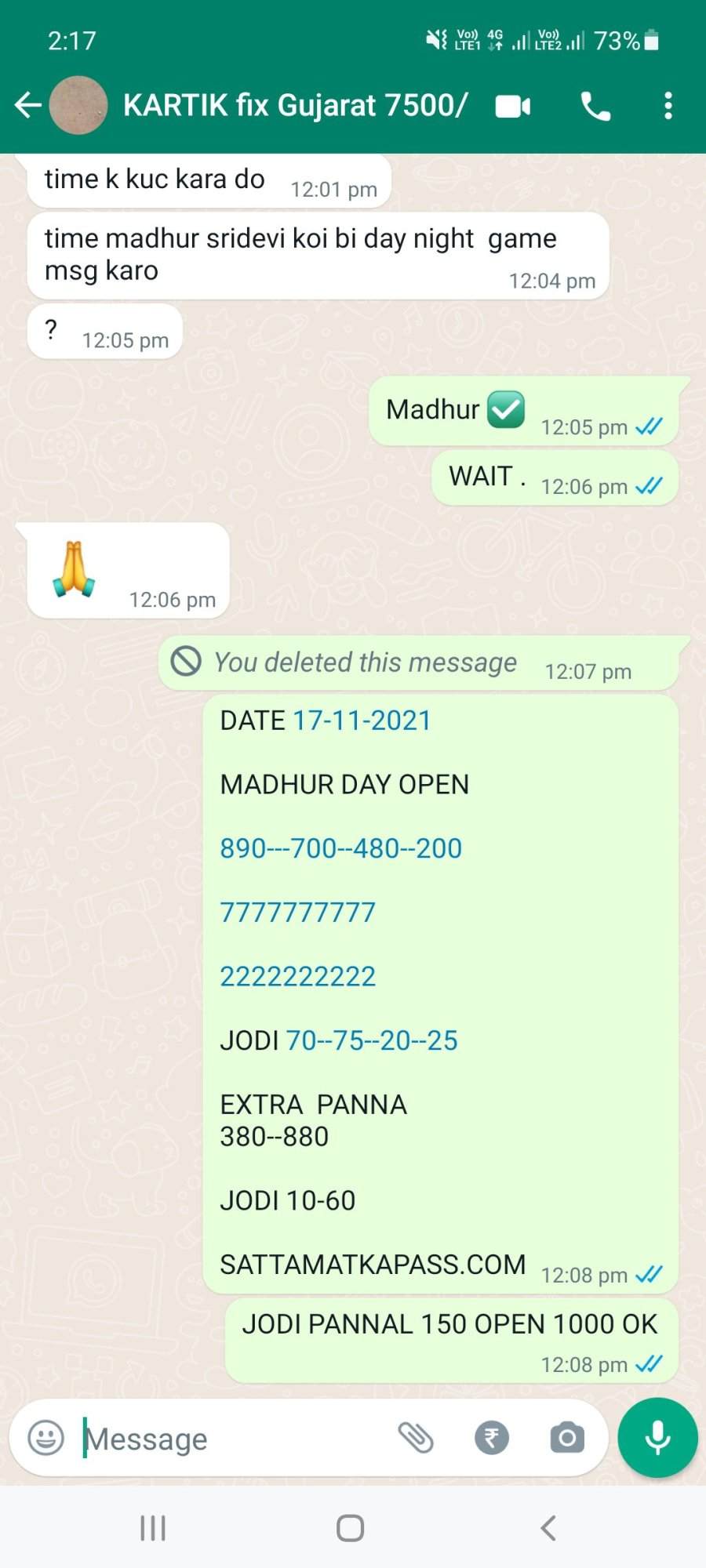Open KARTIK fix Gujarat contact info
Image resolution: width=706 pixels, height=1568 pixels.
click(295, 105)
